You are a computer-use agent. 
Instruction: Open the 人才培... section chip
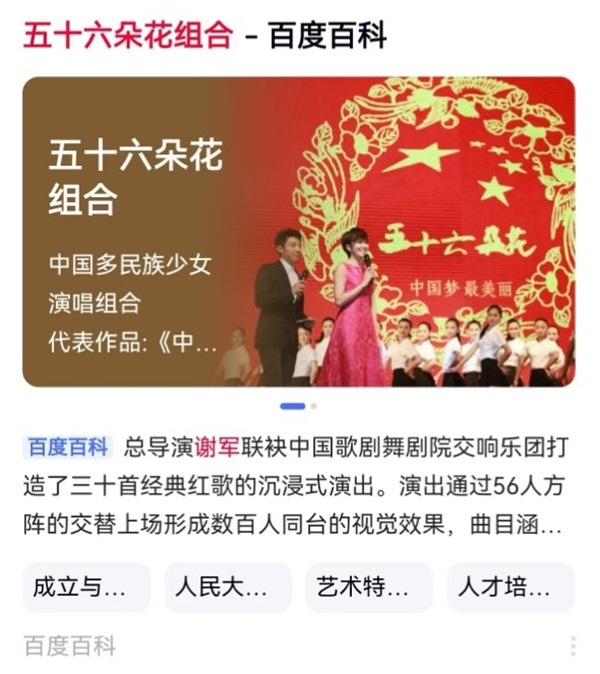tap(510, 587)
